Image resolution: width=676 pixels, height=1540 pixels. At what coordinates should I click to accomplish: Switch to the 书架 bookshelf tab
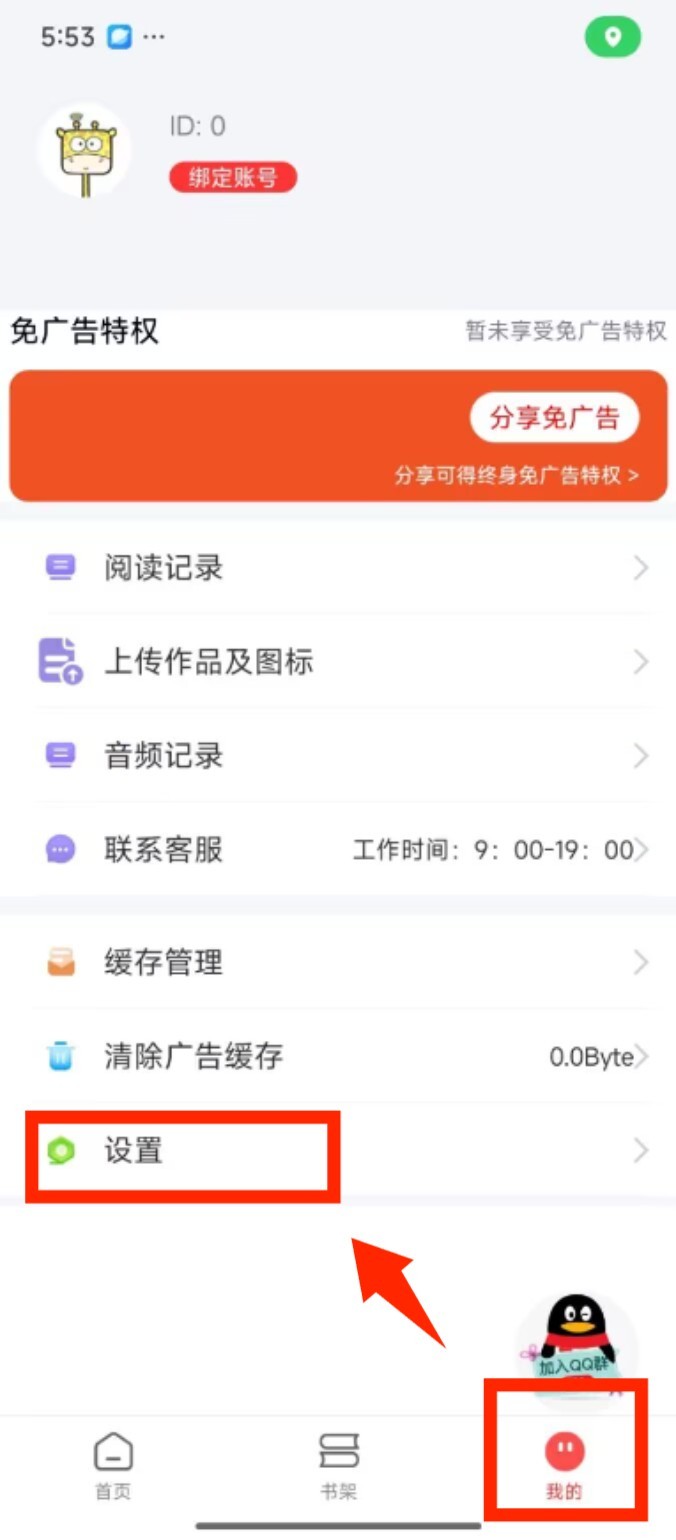(338, 1465)
